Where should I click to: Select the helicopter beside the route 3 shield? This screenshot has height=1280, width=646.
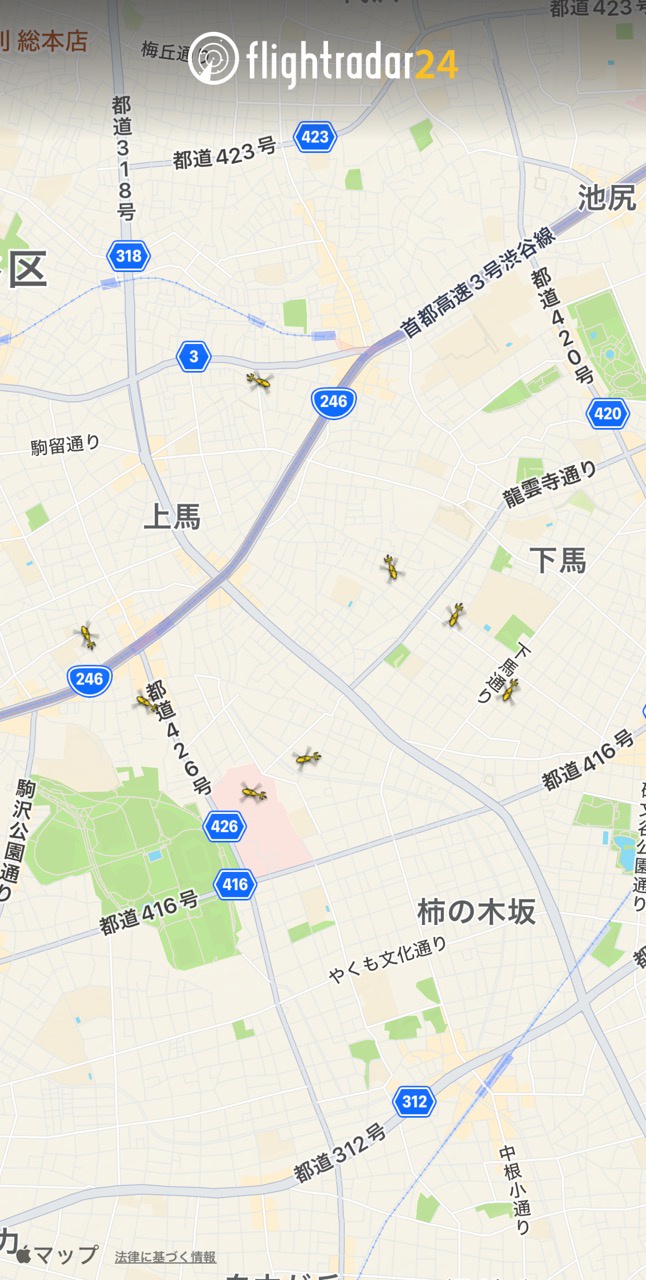click(x=259, y=381)
